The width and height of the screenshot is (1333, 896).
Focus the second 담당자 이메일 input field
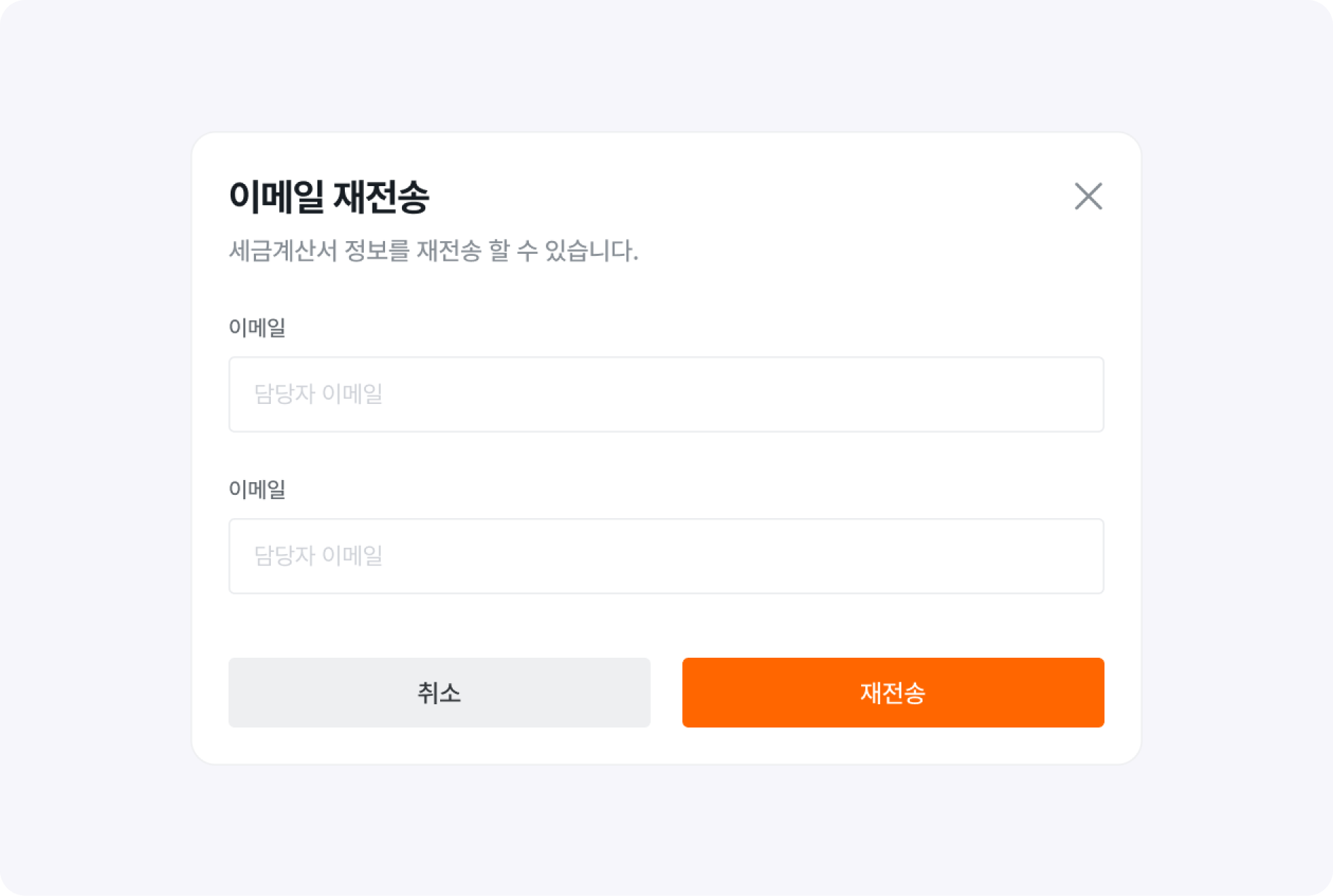(x=666, y=556)
